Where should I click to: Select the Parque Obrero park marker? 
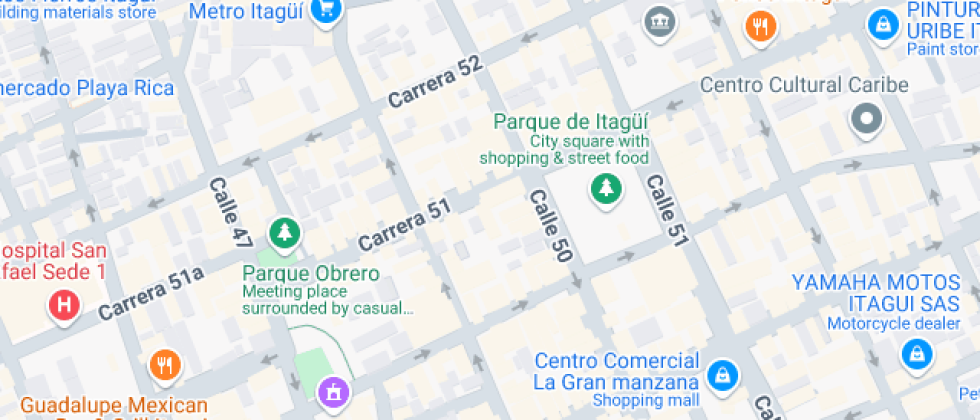point(285,234)
